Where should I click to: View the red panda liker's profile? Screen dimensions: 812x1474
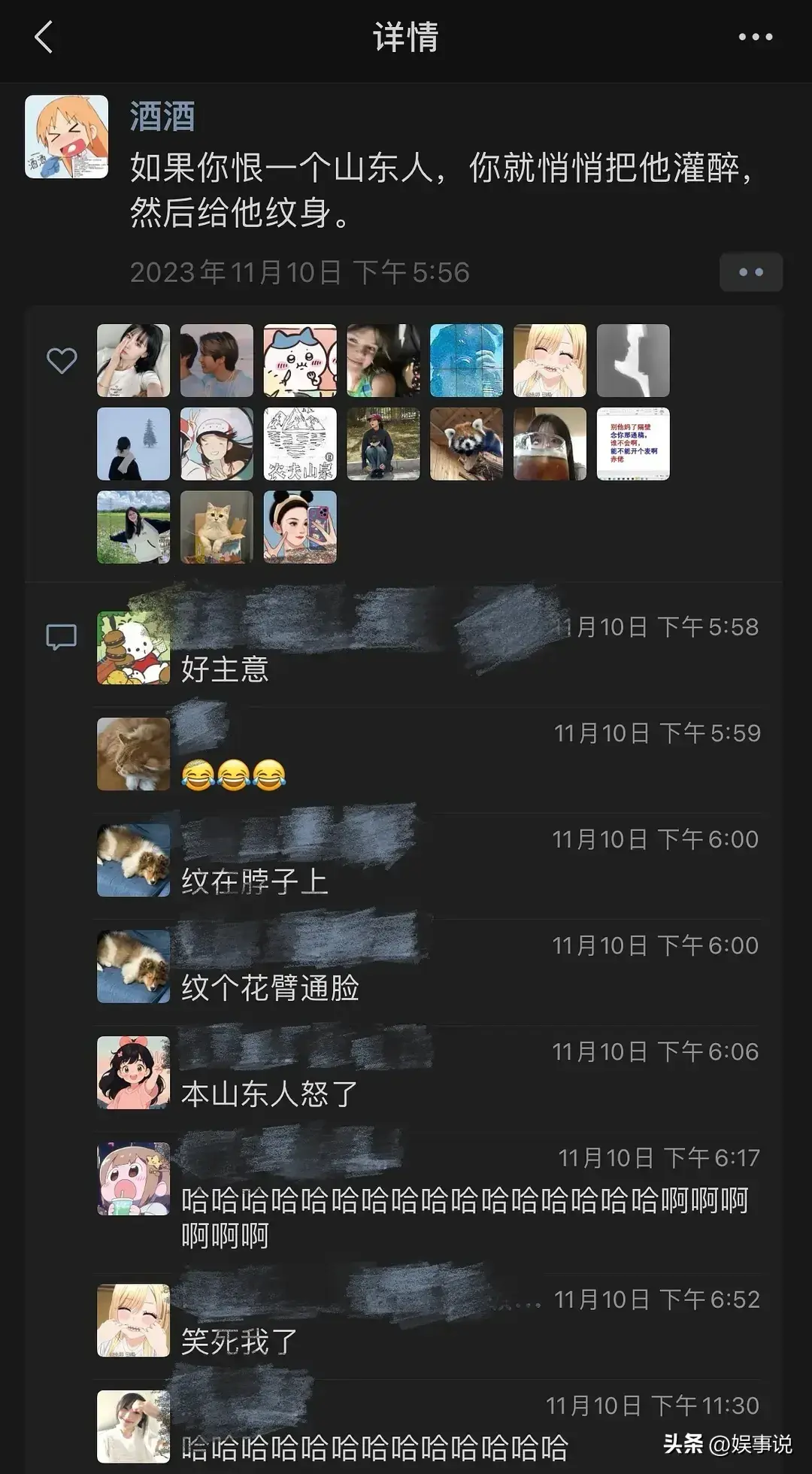[x=466, y=444]
